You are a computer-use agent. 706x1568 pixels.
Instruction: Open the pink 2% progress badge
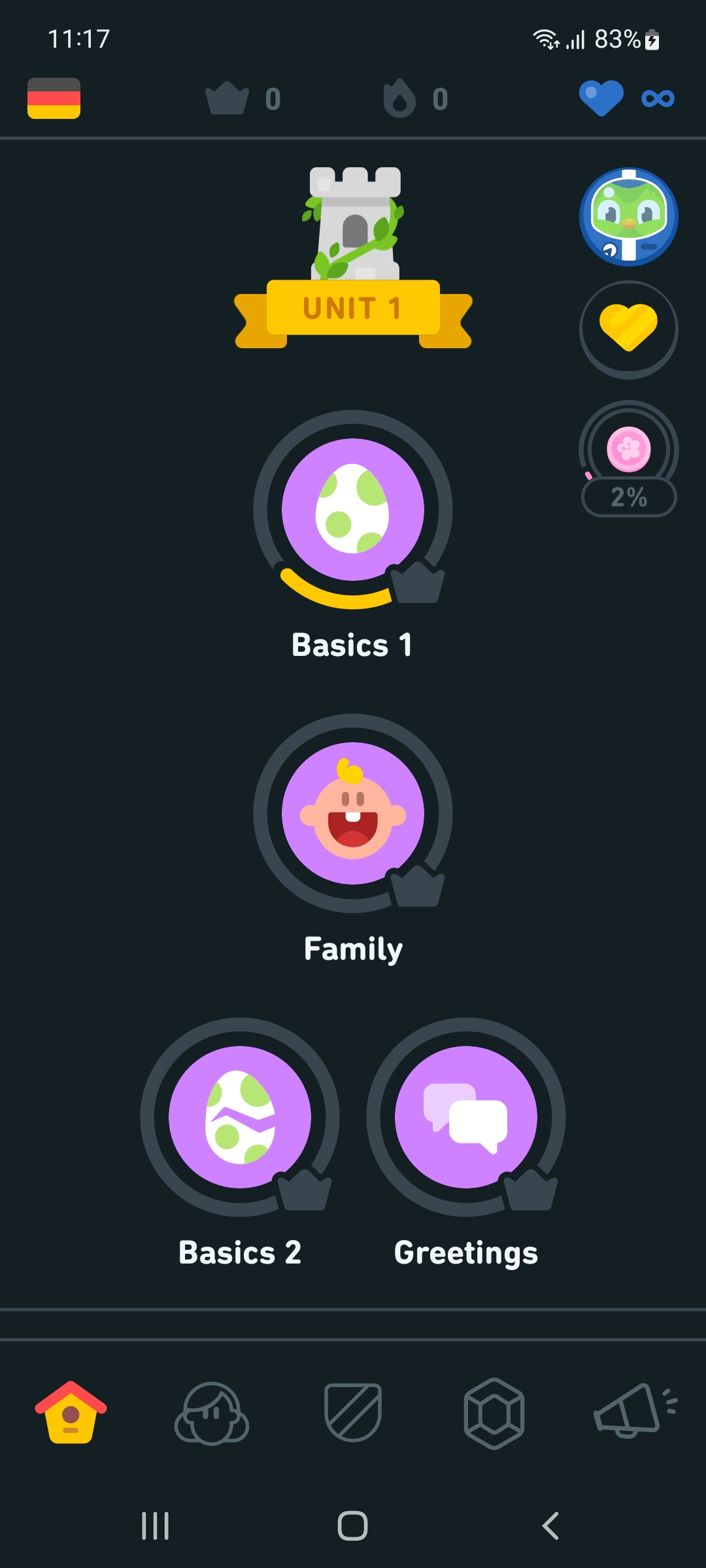[x=628, y=459]
